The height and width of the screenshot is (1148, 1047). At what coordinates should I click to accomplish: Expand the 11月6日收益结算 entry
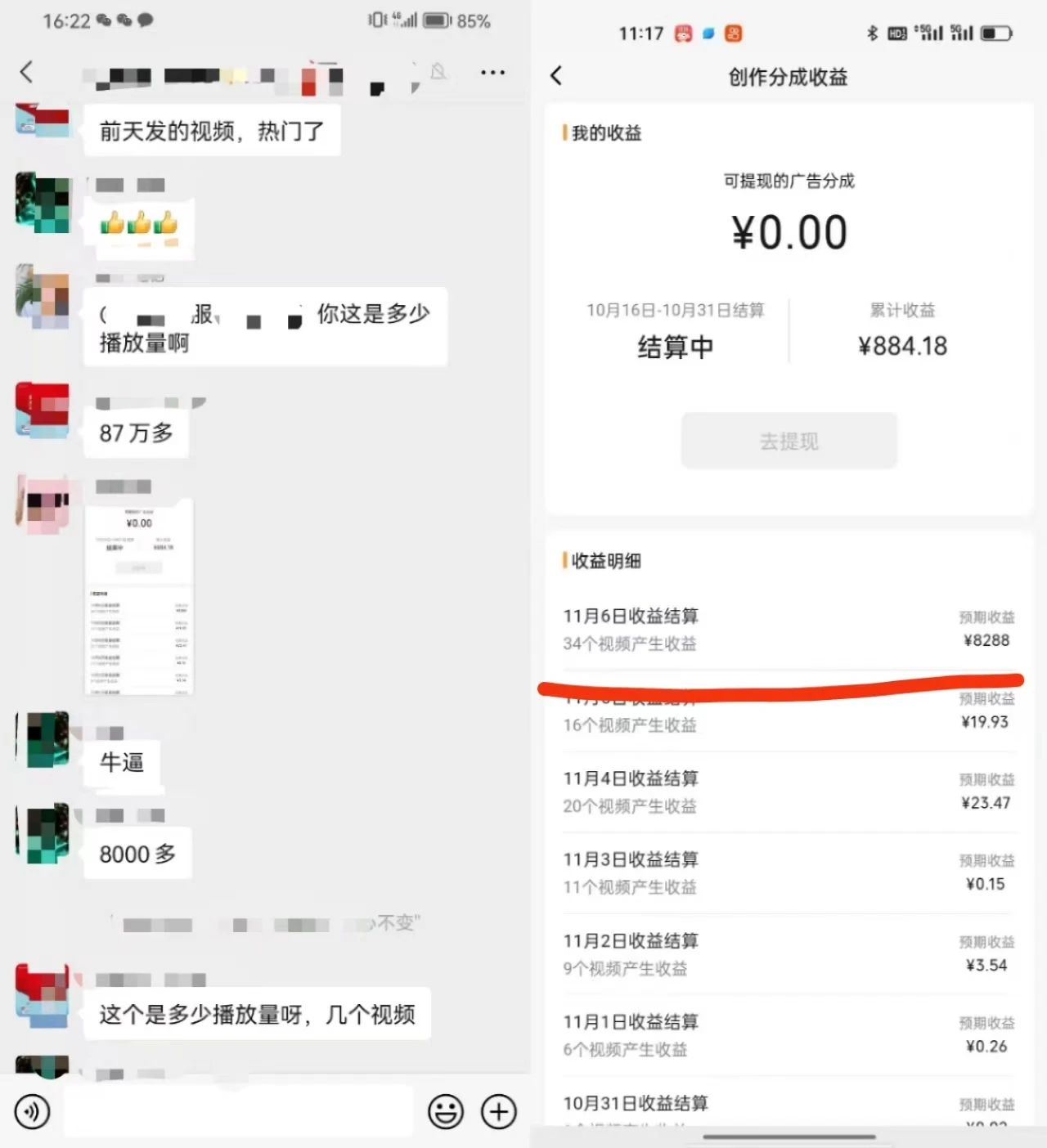(788, 630)
